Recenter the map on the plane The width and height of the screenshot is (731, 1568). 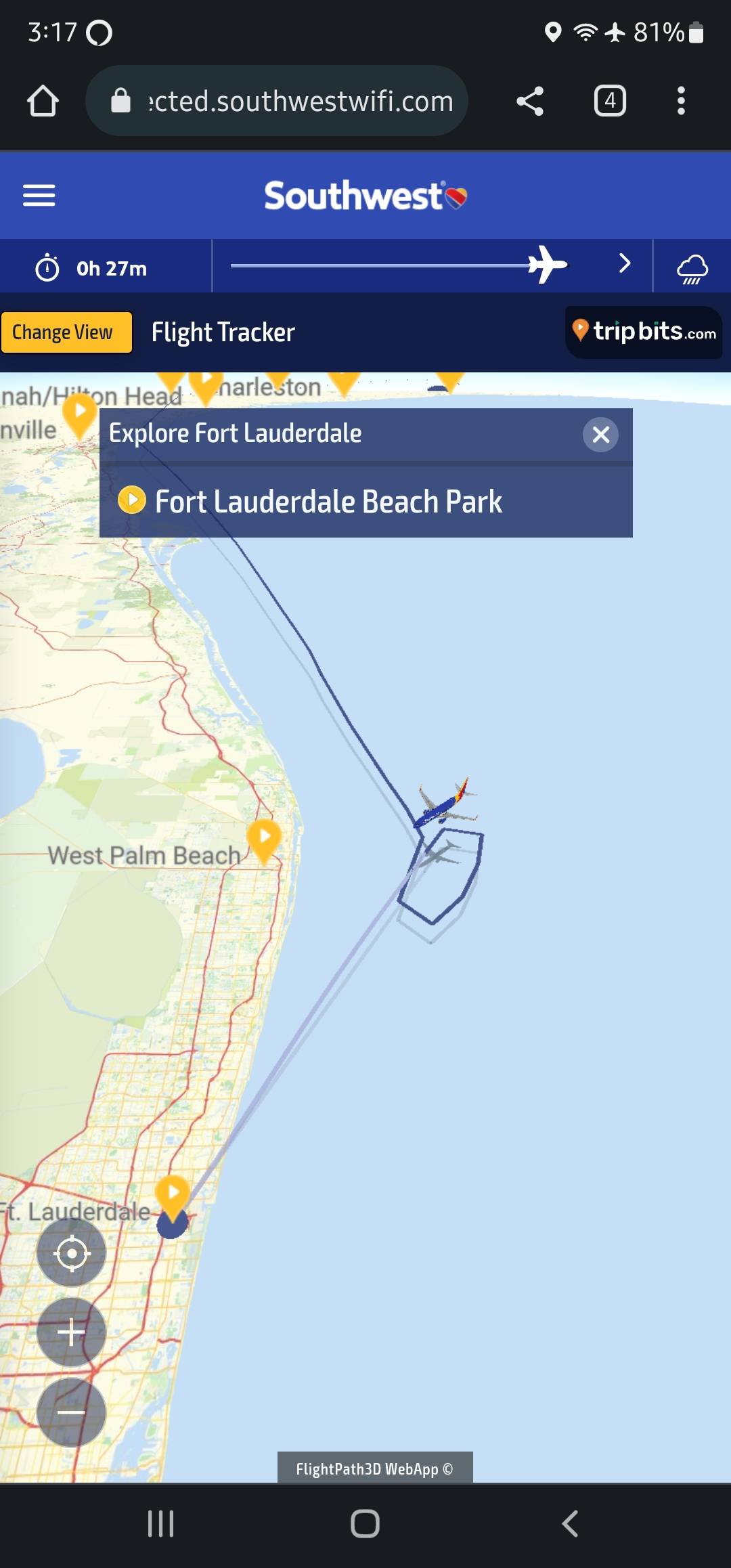(x=71, y=1253)
